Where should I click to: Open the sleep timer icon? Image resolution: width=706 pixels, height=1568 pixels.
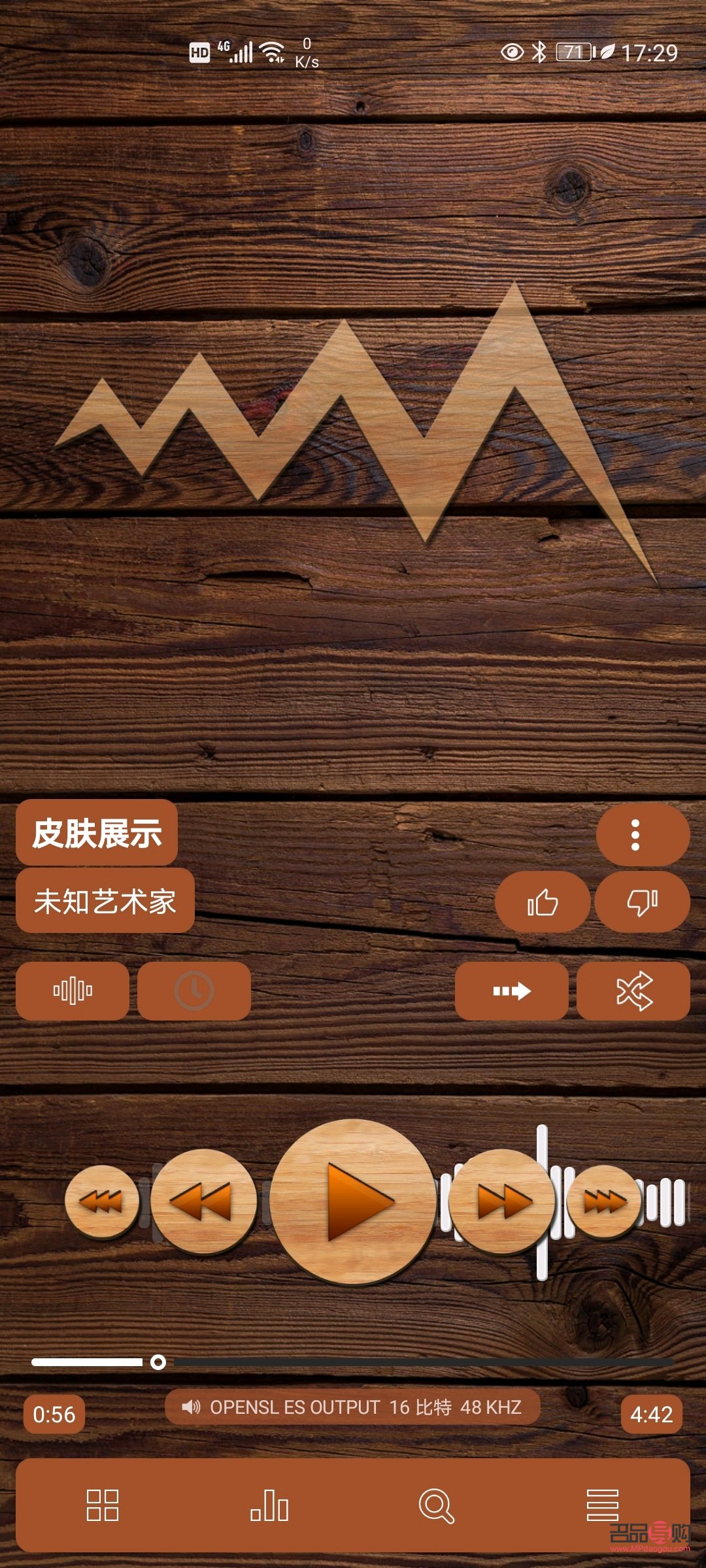[195, 990]
